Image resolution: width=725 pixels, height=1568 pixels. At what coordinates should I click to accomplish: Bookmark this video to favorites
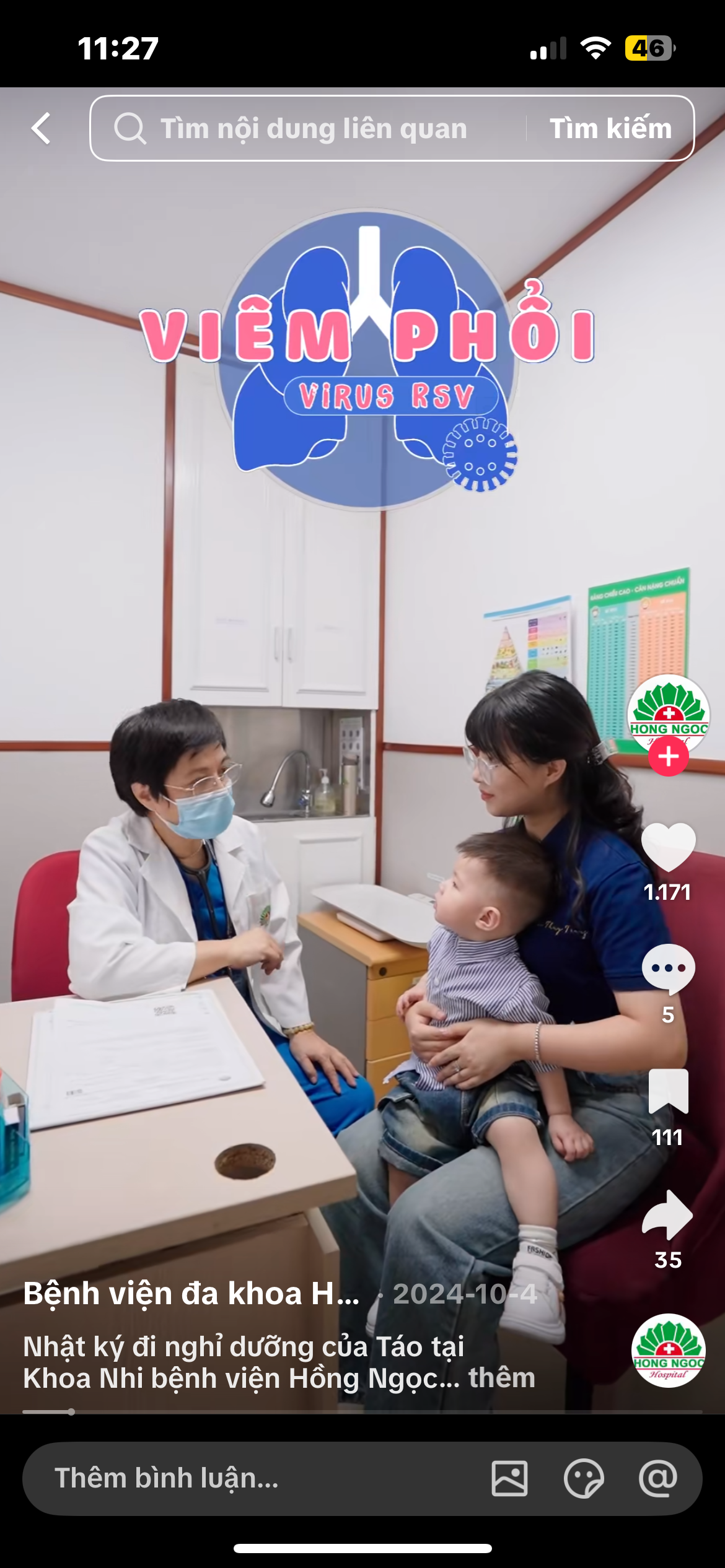coord(668,1091)
